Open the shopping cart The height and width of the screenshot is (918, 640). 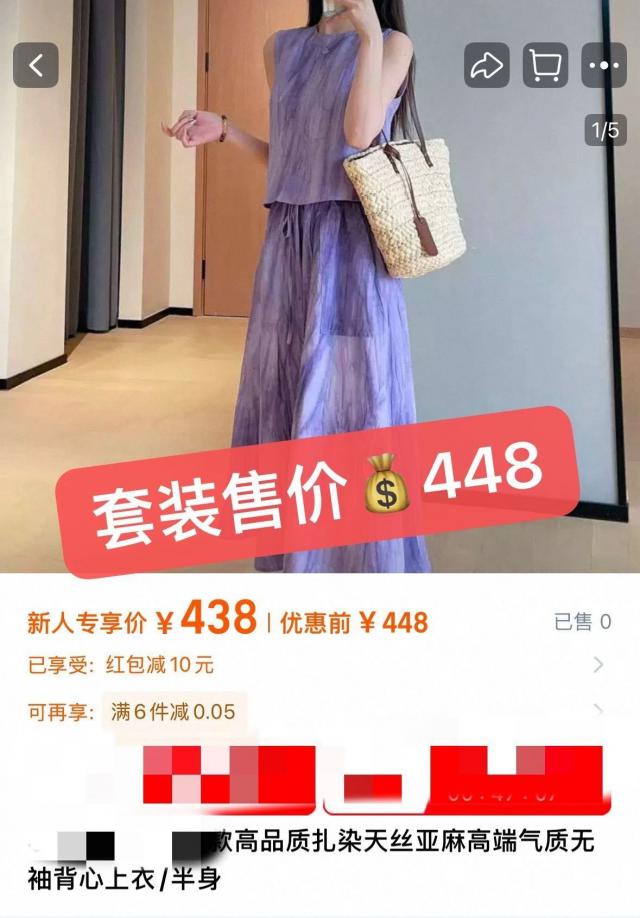pyautogui.click(x=545, y=66)
